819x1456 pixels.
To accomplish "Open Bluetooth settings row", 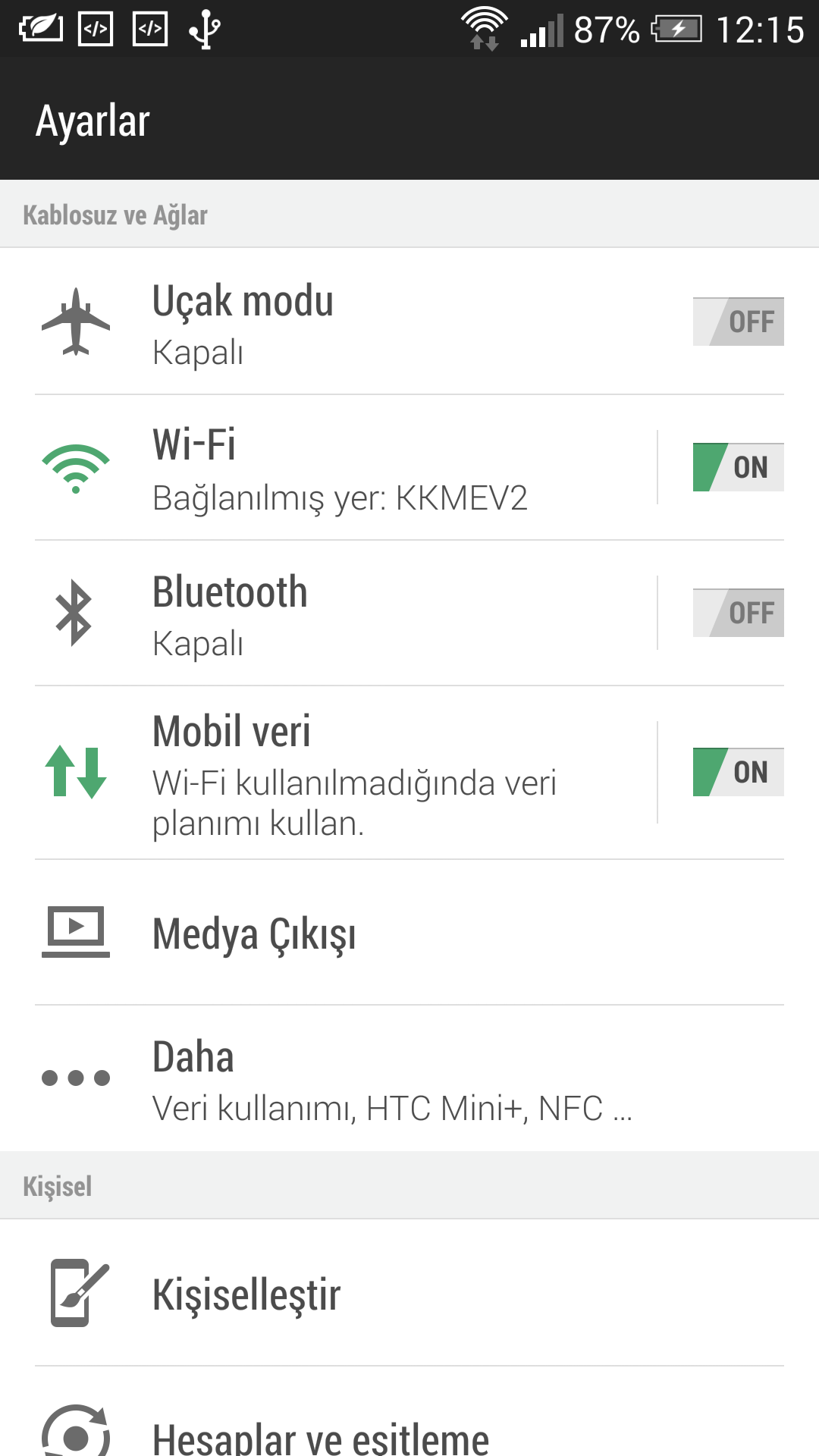I will coord(345,613).
